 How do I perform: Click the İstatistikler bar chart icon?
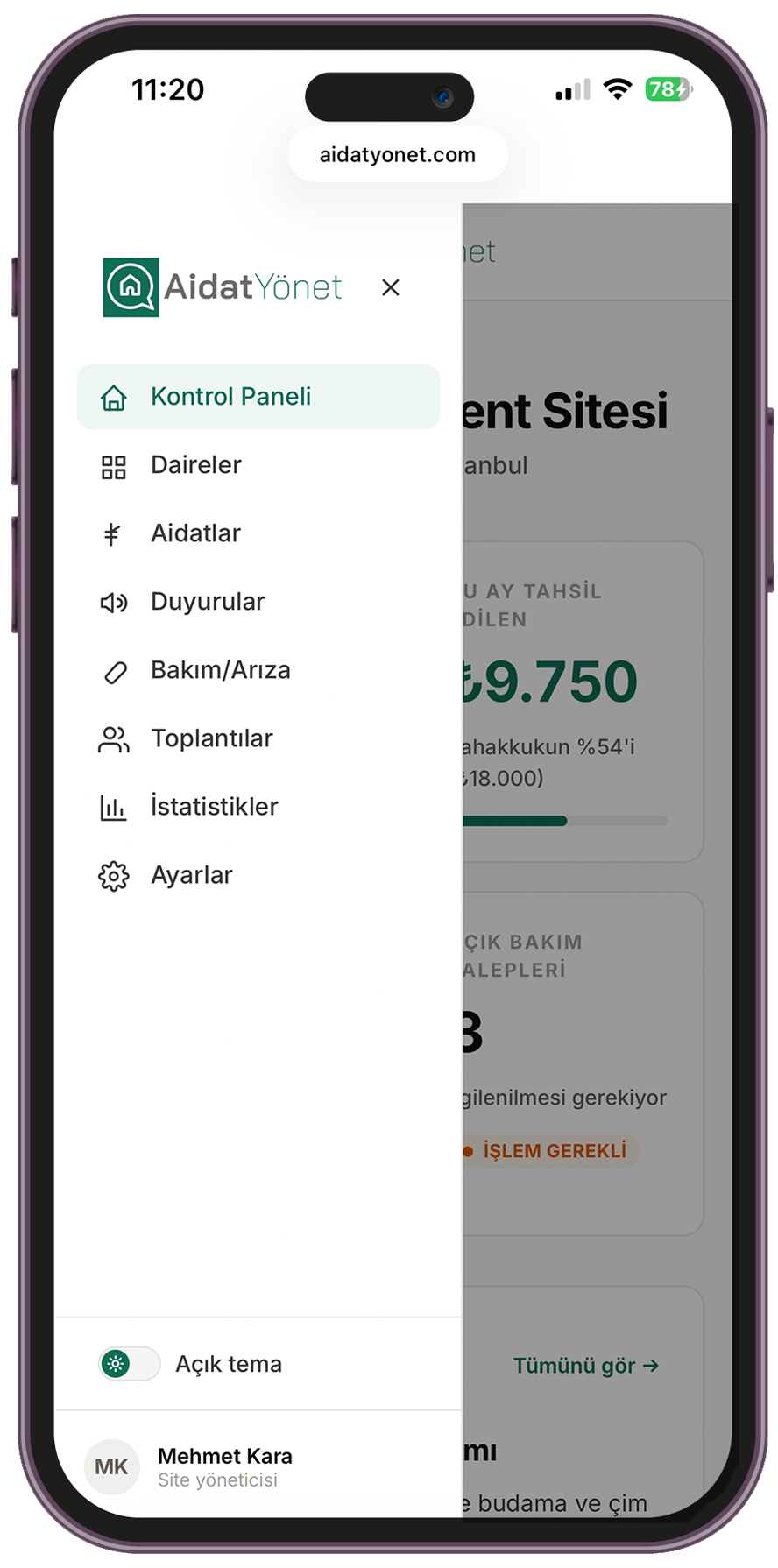tap(113, 807)
